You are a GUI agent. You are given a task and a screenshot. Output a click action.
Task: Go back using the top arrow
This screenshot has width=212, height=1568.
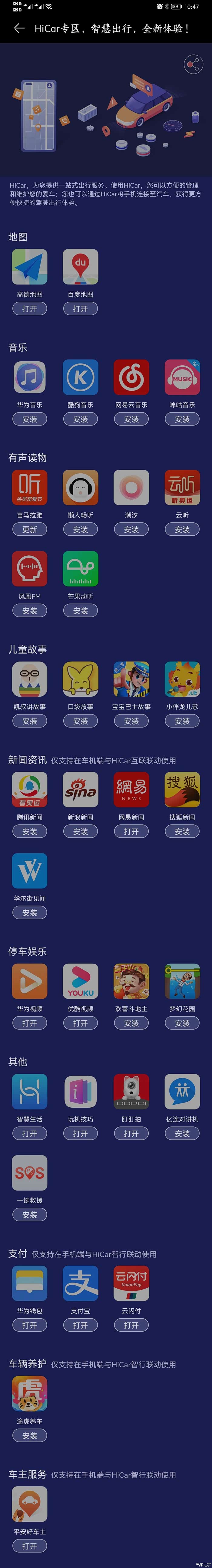[x=19, y=28]
